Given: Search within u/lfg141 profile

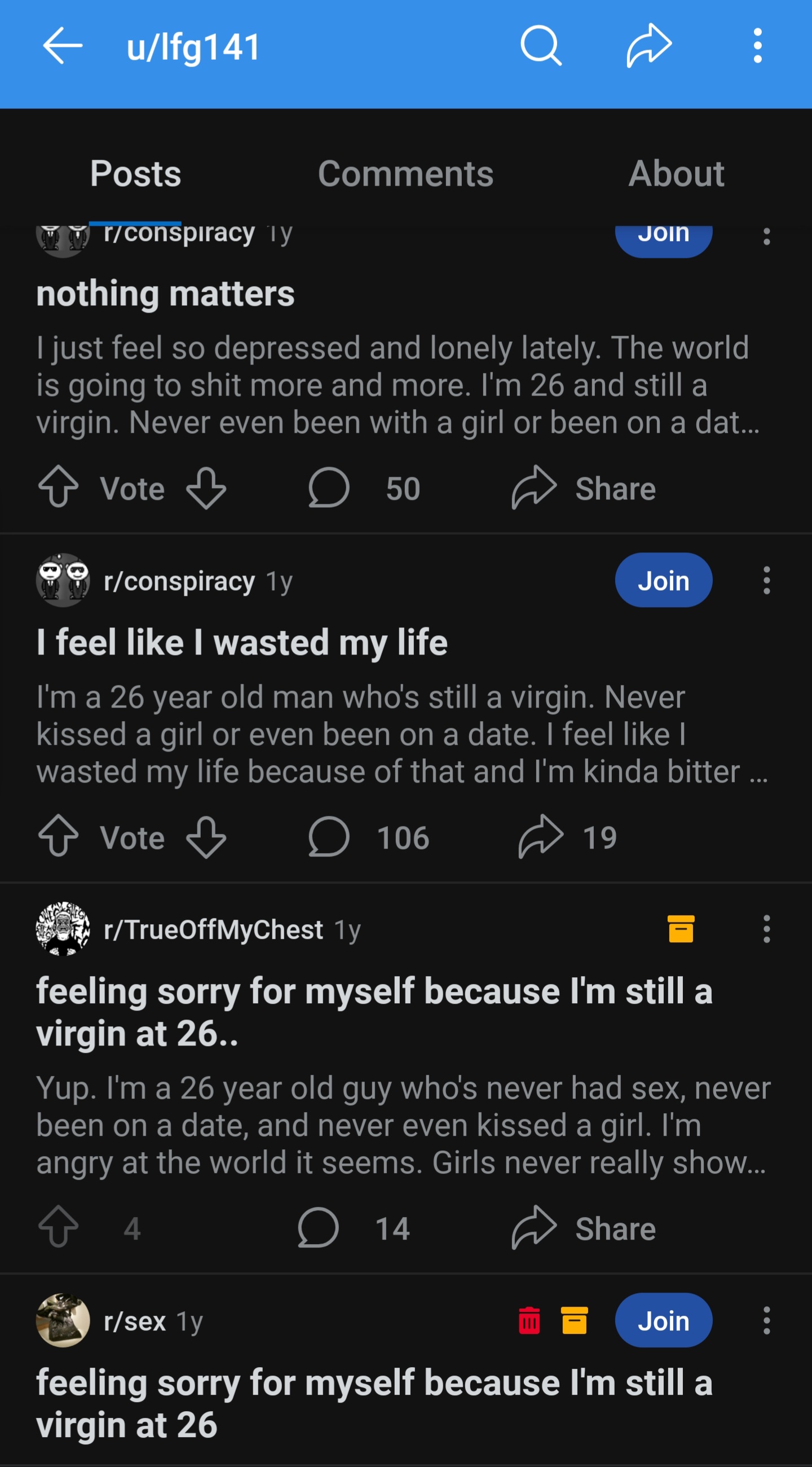Looking at the screenshot, I should pyautogui.click(x=541, y=46).
